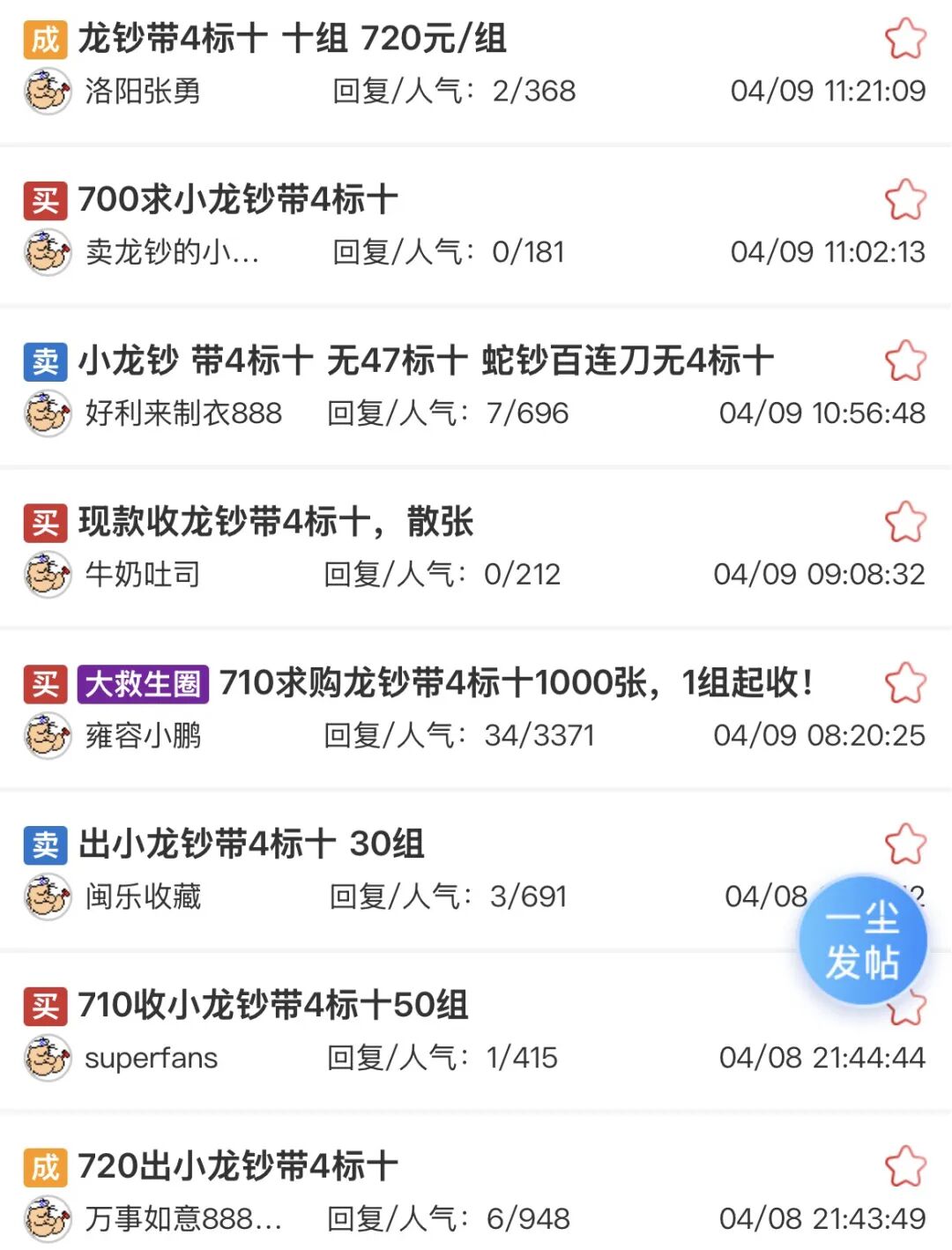Star the 700求小龙钞带4标十 post
Viewport: 952px width, 1250px height.
[905, 200]
